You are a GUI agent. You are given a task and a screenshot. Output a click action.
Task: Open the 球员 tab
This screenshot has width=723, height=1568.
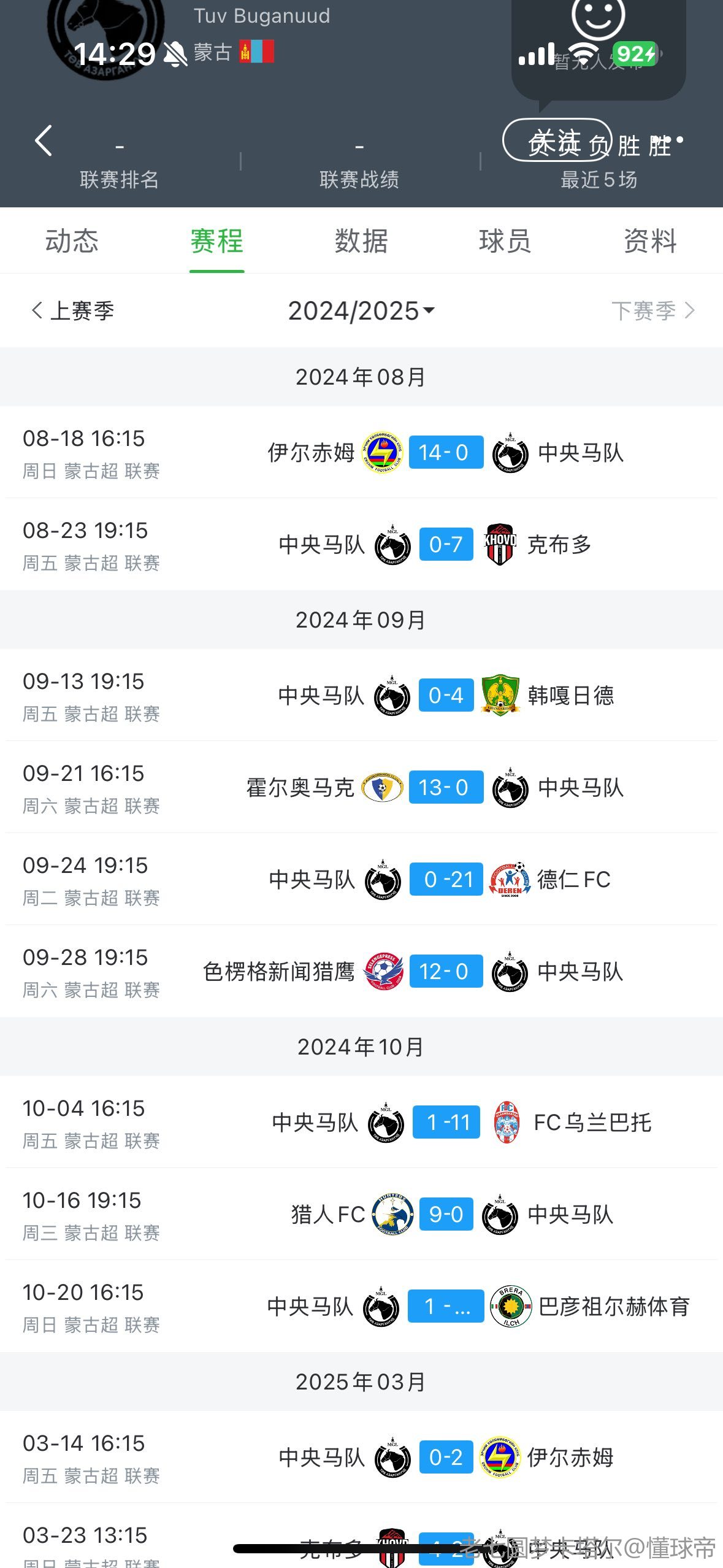(x=505, y=241)
